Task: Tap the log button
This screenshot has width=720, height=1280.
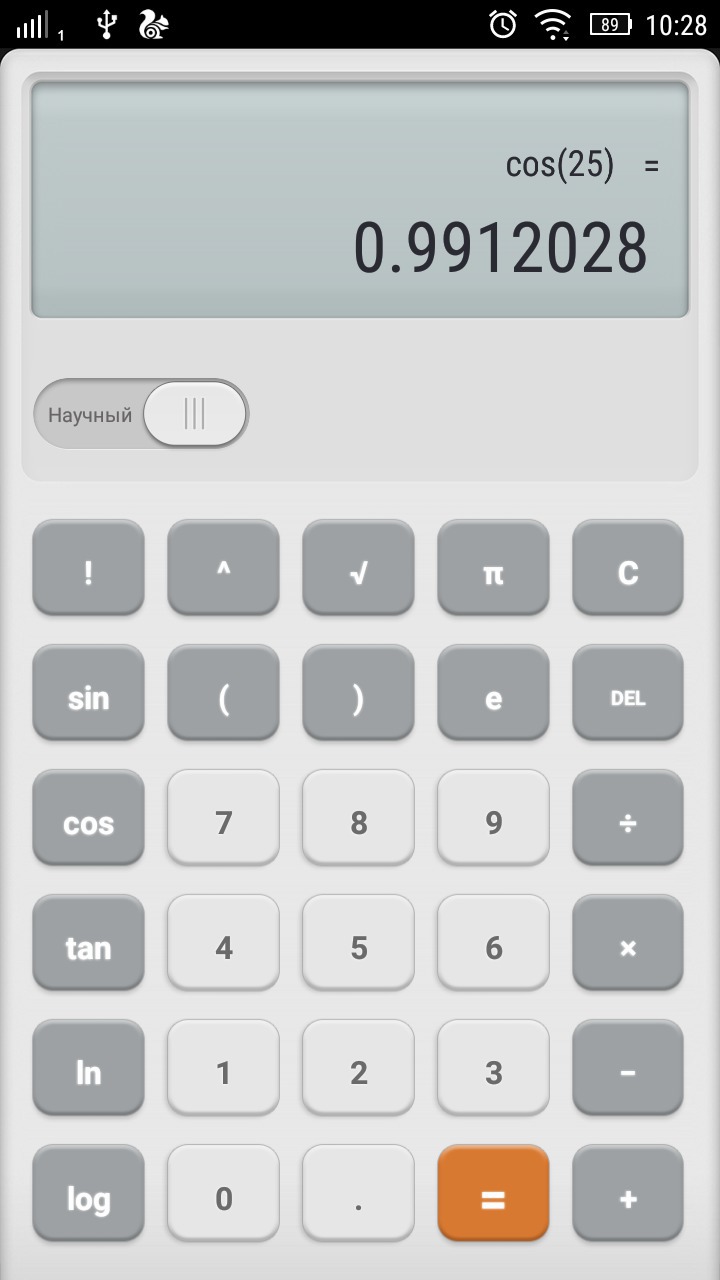Action: (x=88, y=1197)
